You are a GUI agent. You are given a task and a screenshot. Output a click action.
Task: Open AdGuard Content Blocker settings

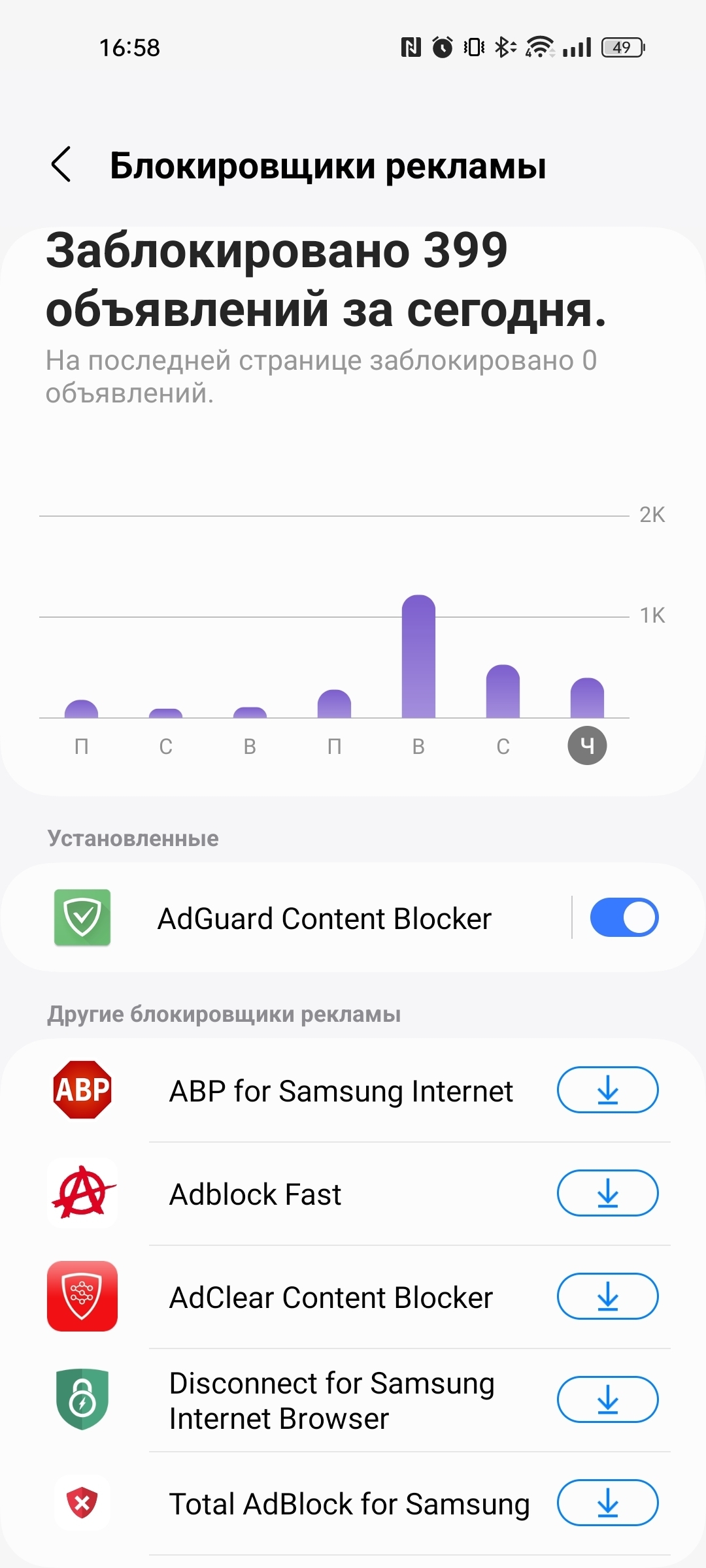(x=324, y=919)
